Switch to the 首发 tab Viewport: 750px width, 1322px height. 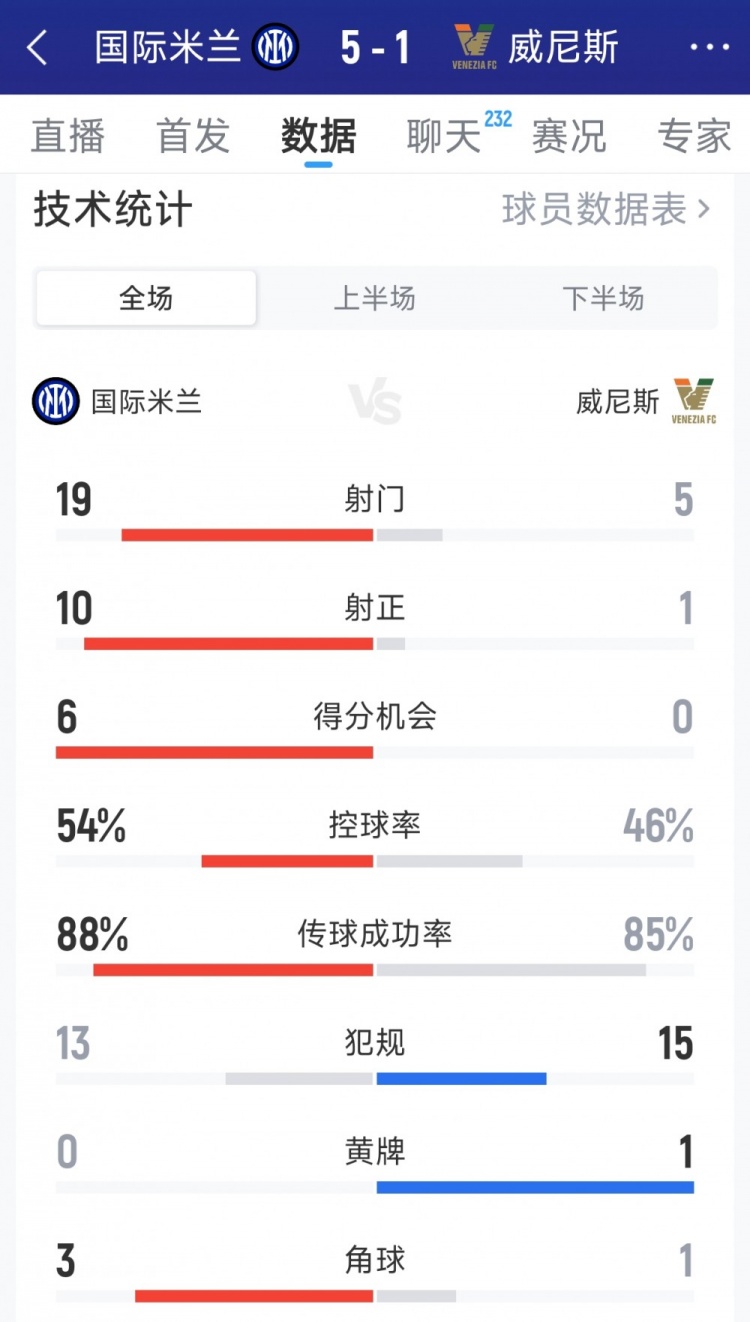click(x=193, y=137)
